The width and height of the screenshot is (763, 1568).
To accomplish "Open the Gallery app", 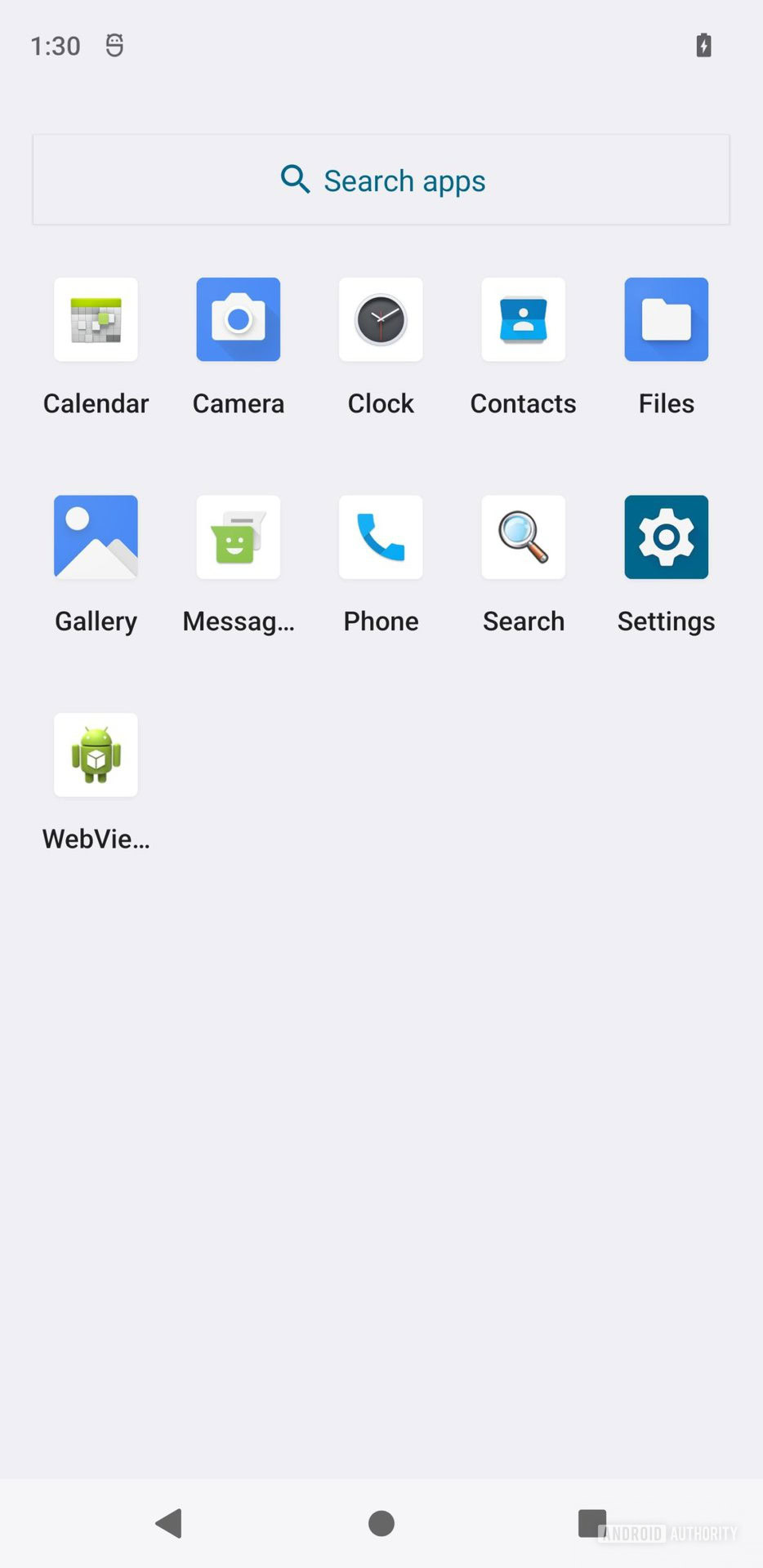I will [96, 537].
